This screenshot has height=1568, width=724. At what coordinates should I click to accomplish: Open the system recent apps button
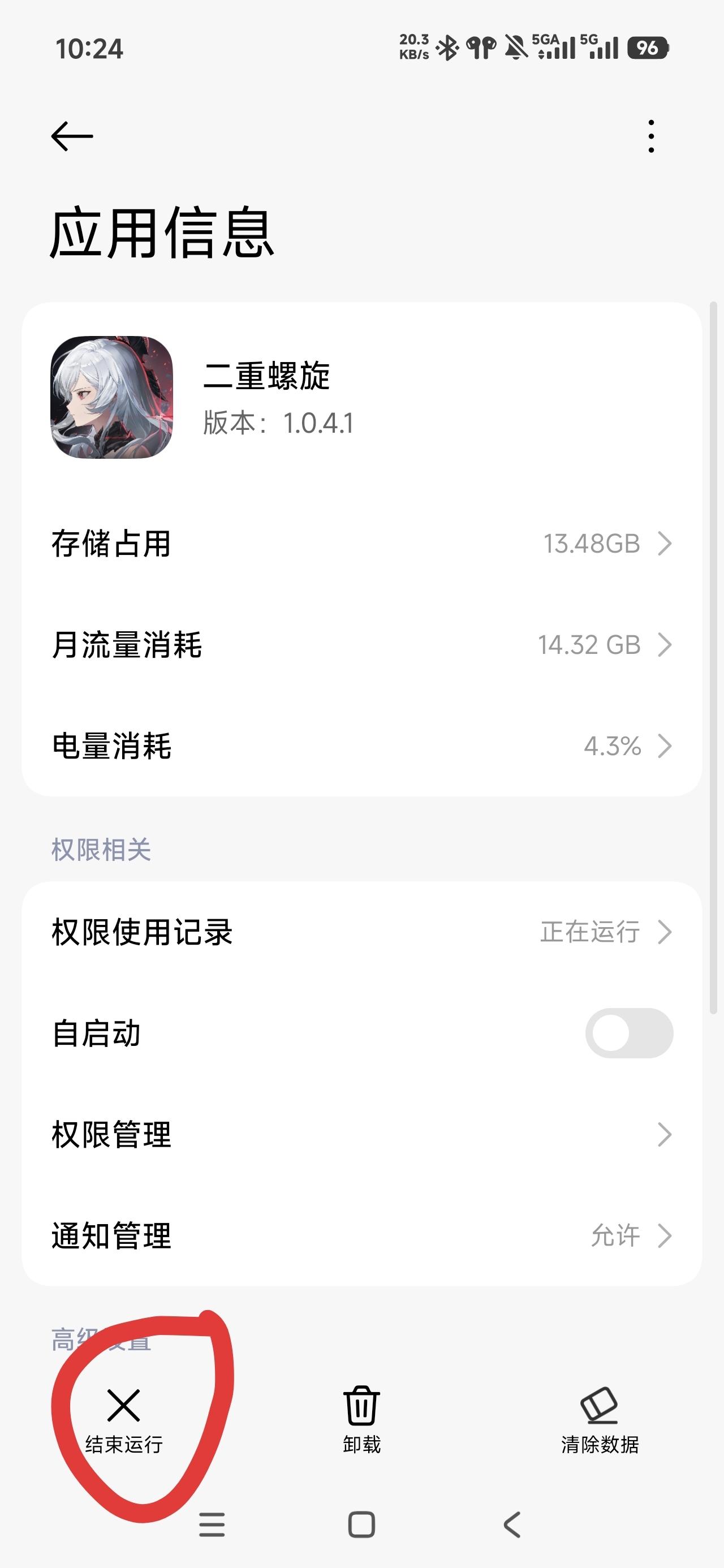coord(212,1525)
